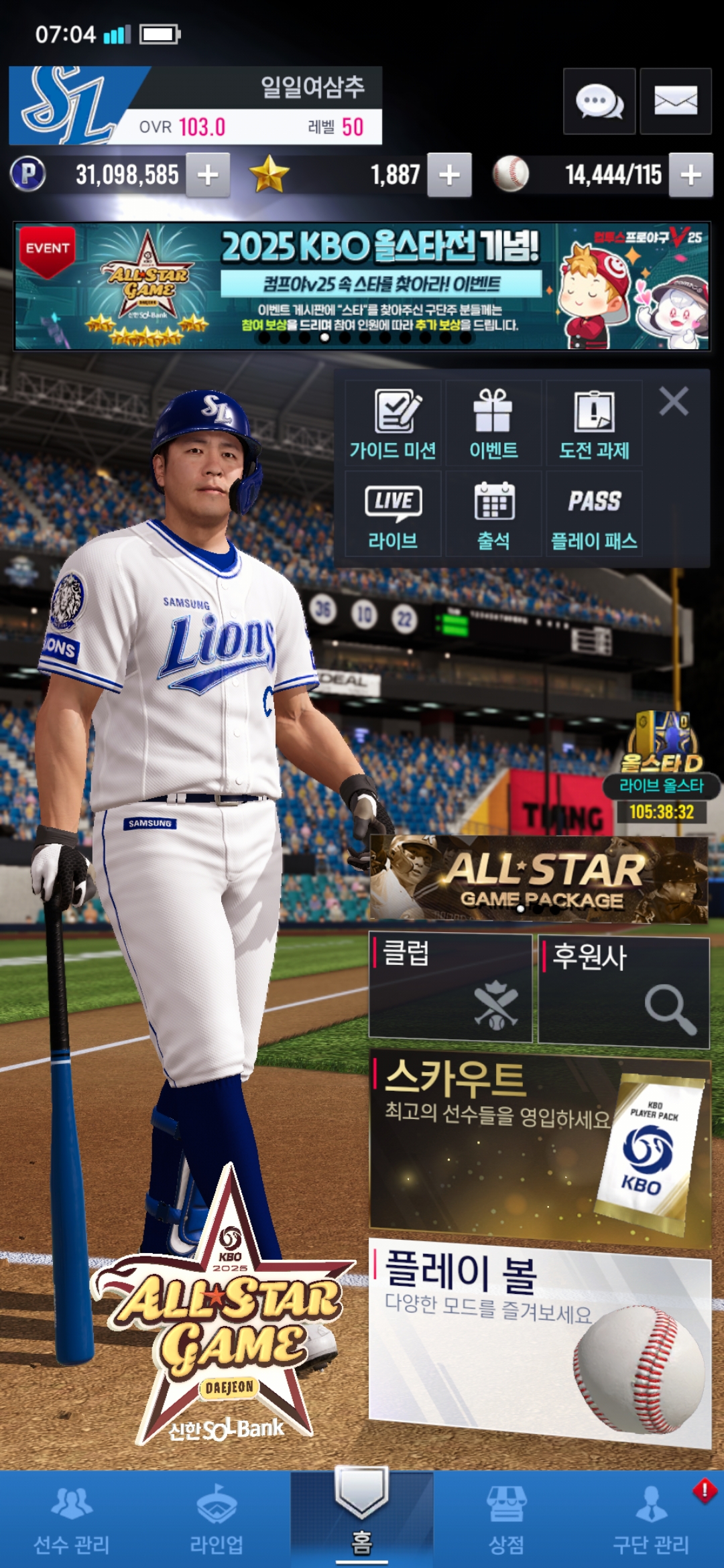724x1568 pixels.
Task: Open the 2025 KBO All-Star event banner
Action: [x=362, y=286]
